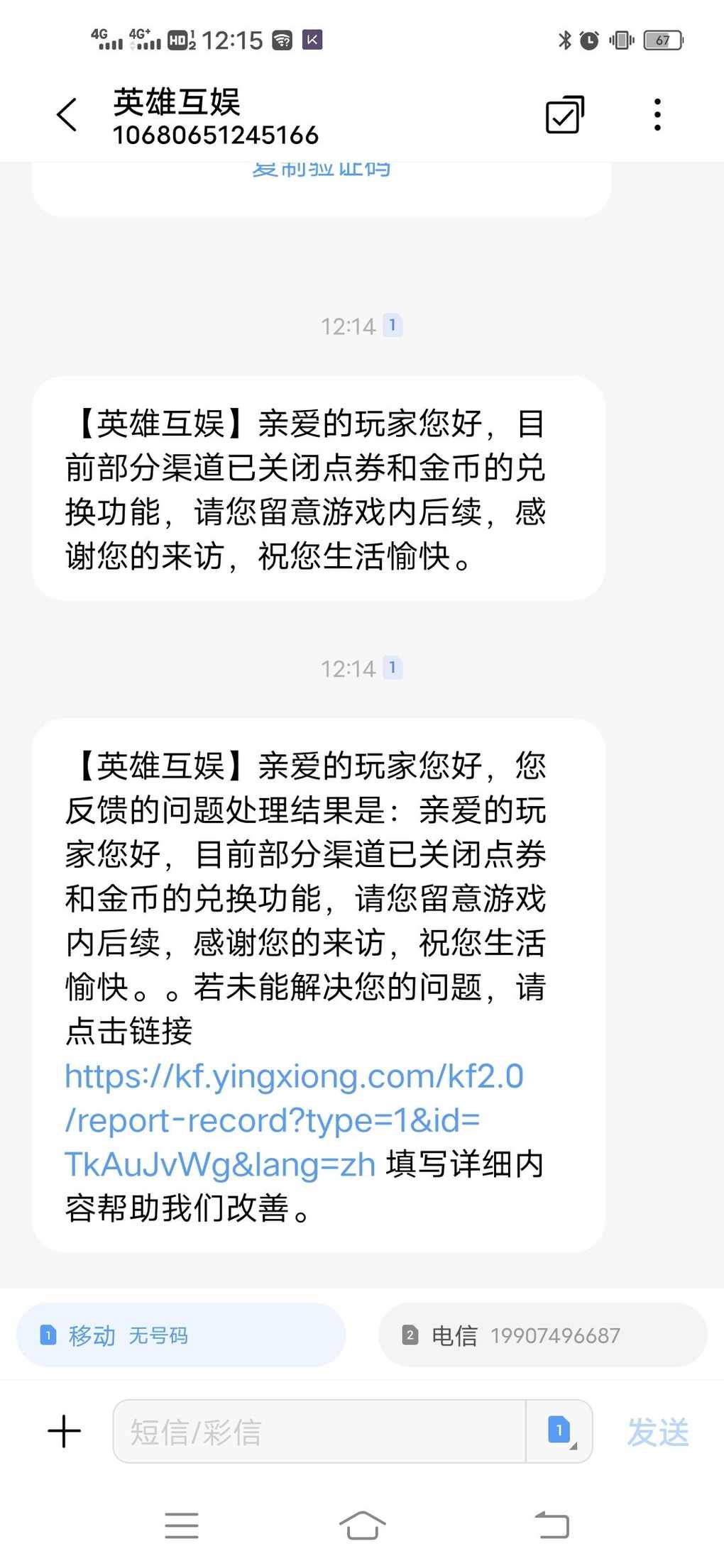Screen dimensions: 724x1568
Task: Open the plus attachment menu
Action: [65, 1431]
